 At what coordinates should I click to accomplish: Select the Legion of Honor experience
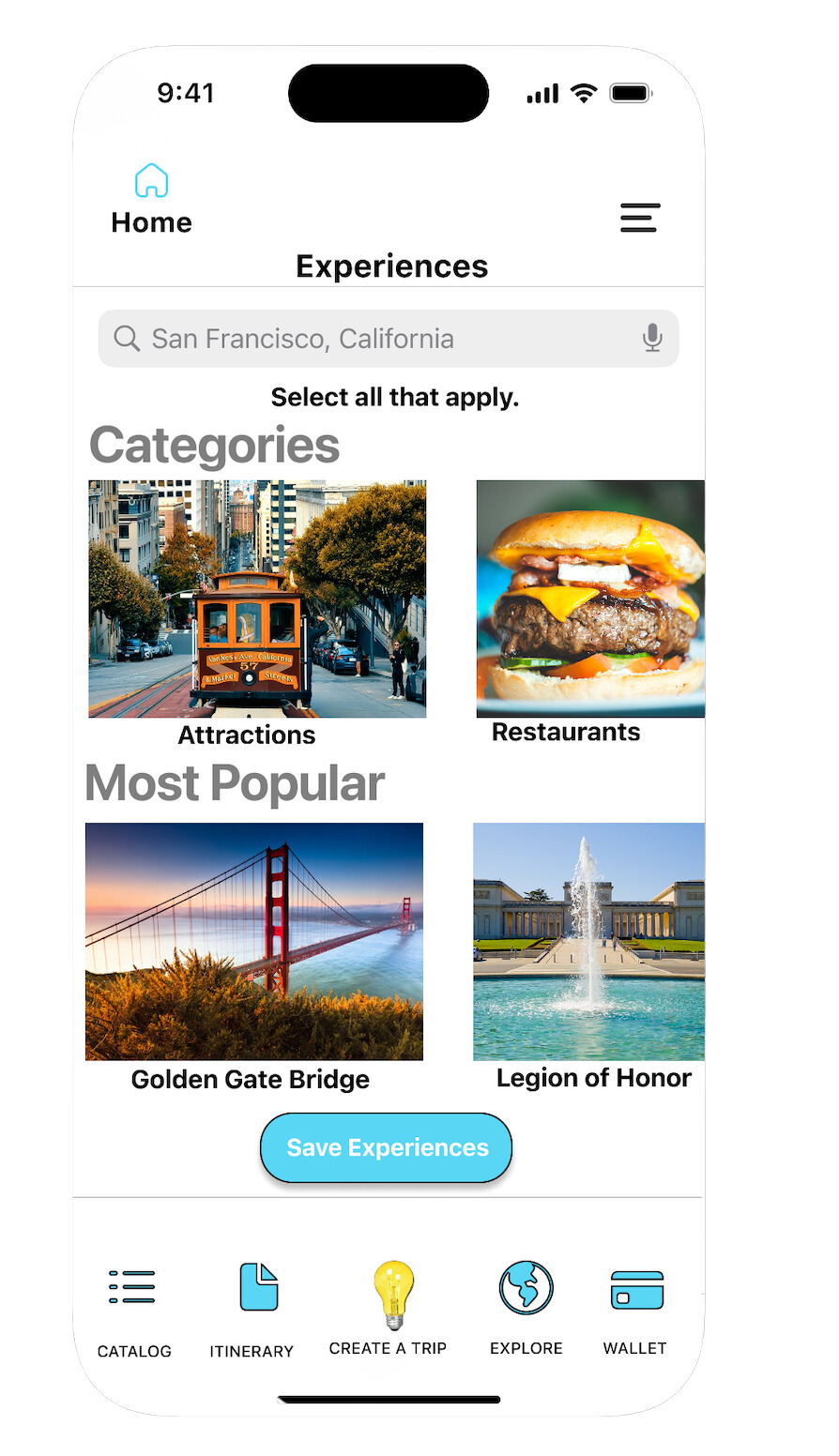point(589,942)
